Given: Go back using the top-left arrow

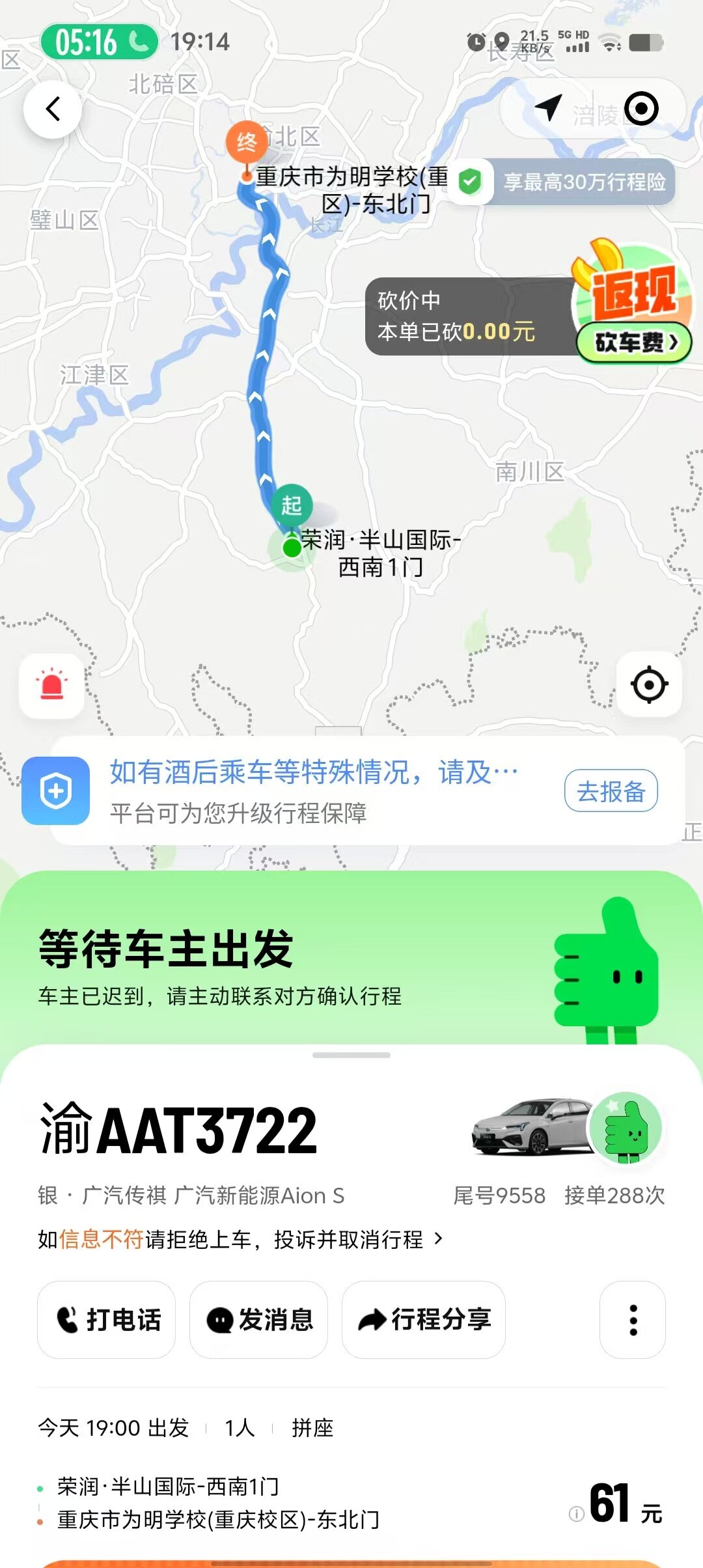Looking at the screenshot, I should pyautogui.click(x=53, y=109).
